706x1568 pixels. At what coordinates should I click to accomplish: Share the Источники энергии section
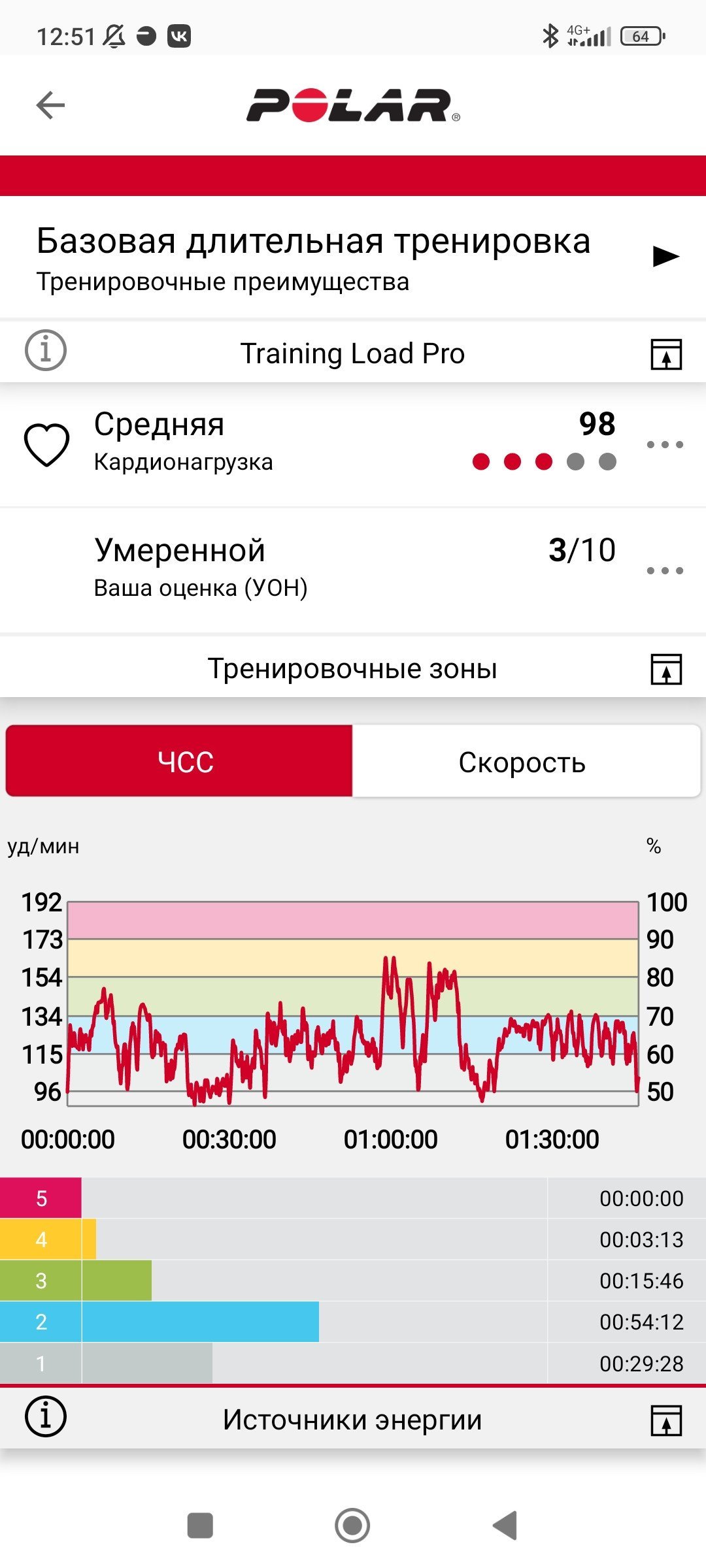point(666,1420)
